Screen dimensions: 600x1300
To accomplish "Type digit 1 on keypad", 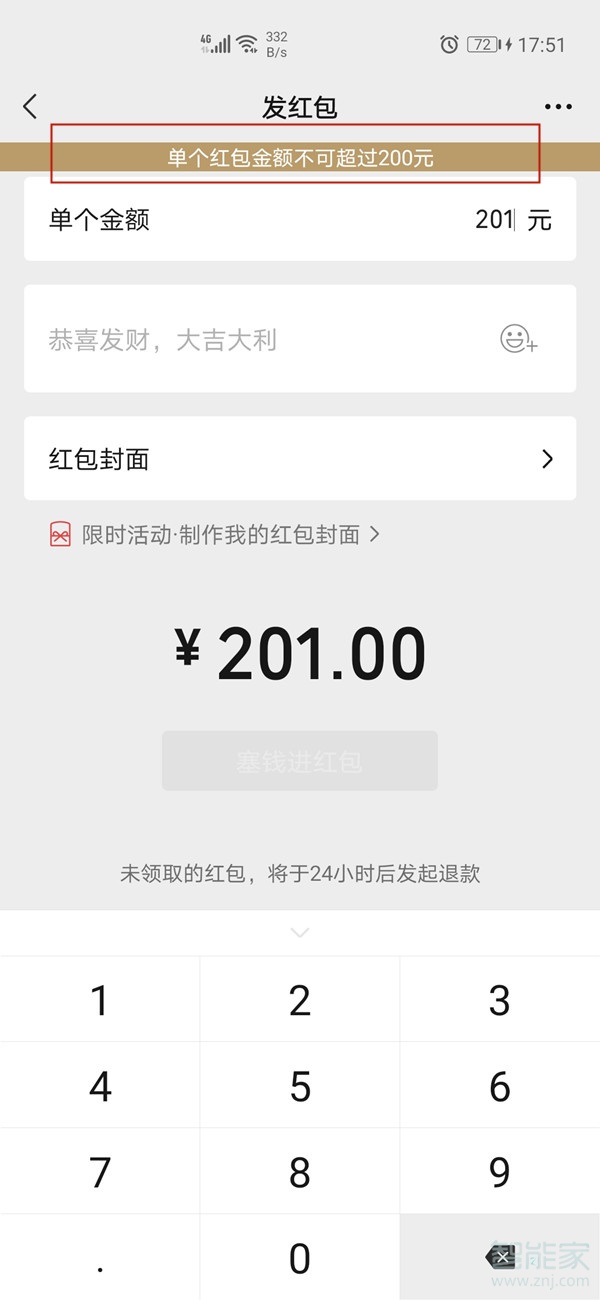I will [100, 1000].
